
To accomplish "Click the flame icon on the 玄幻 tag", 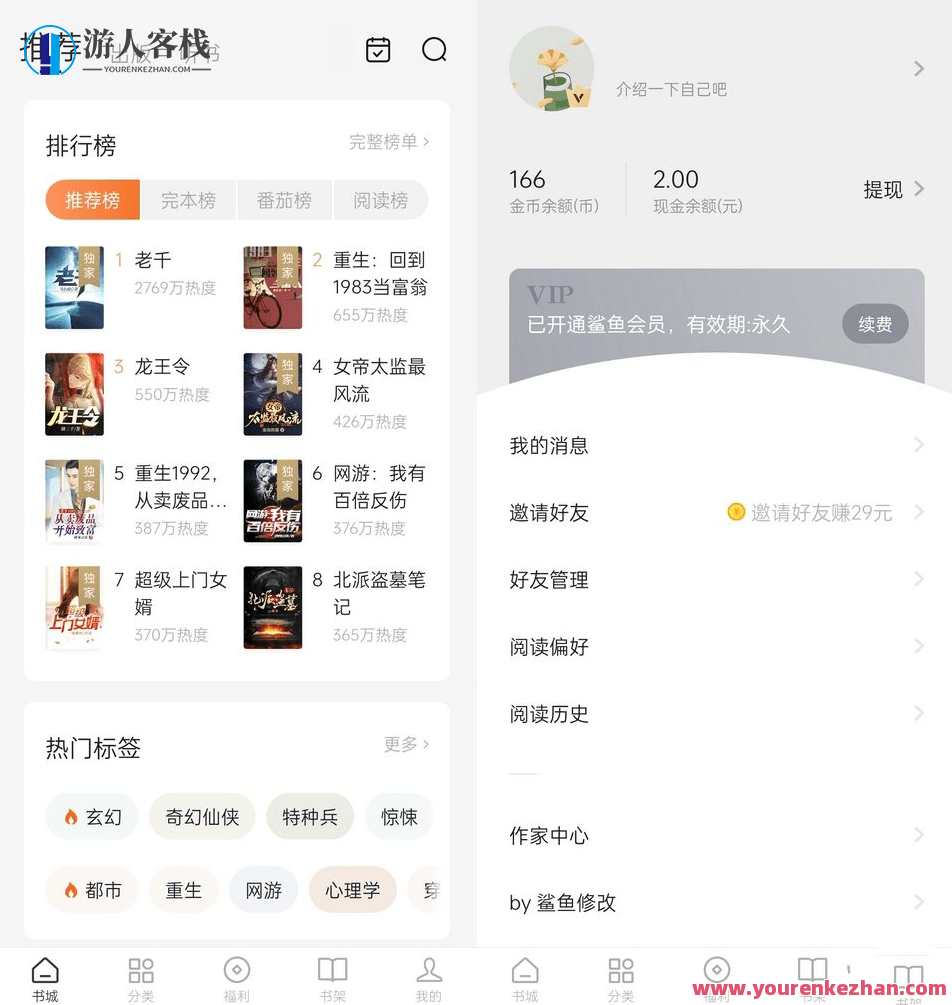I will [x=70, y=817].
